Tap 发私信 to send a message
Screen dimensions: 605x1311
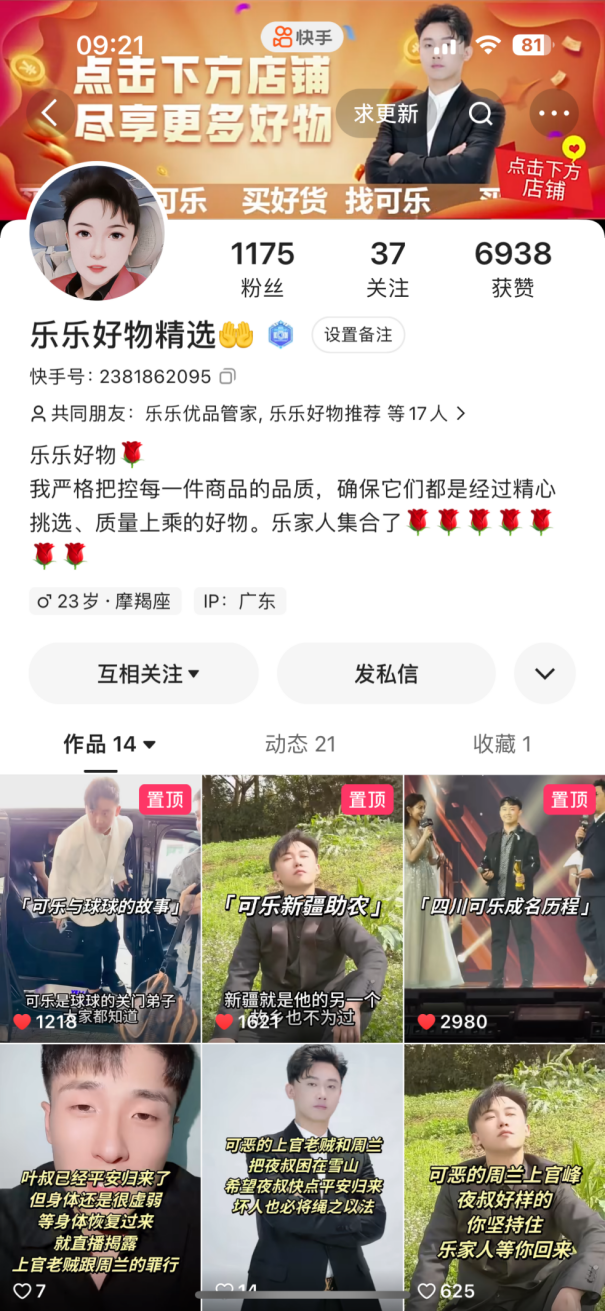pos(386,674)
